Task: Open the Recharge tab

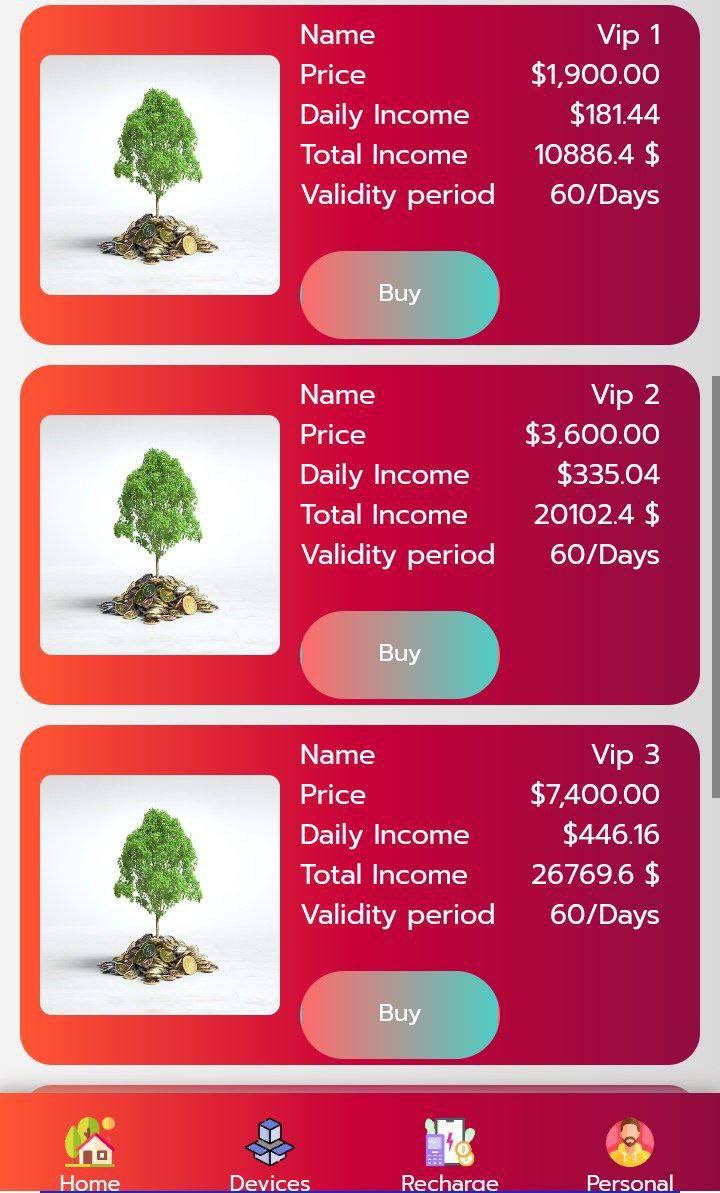Action: coord(450,1153)
